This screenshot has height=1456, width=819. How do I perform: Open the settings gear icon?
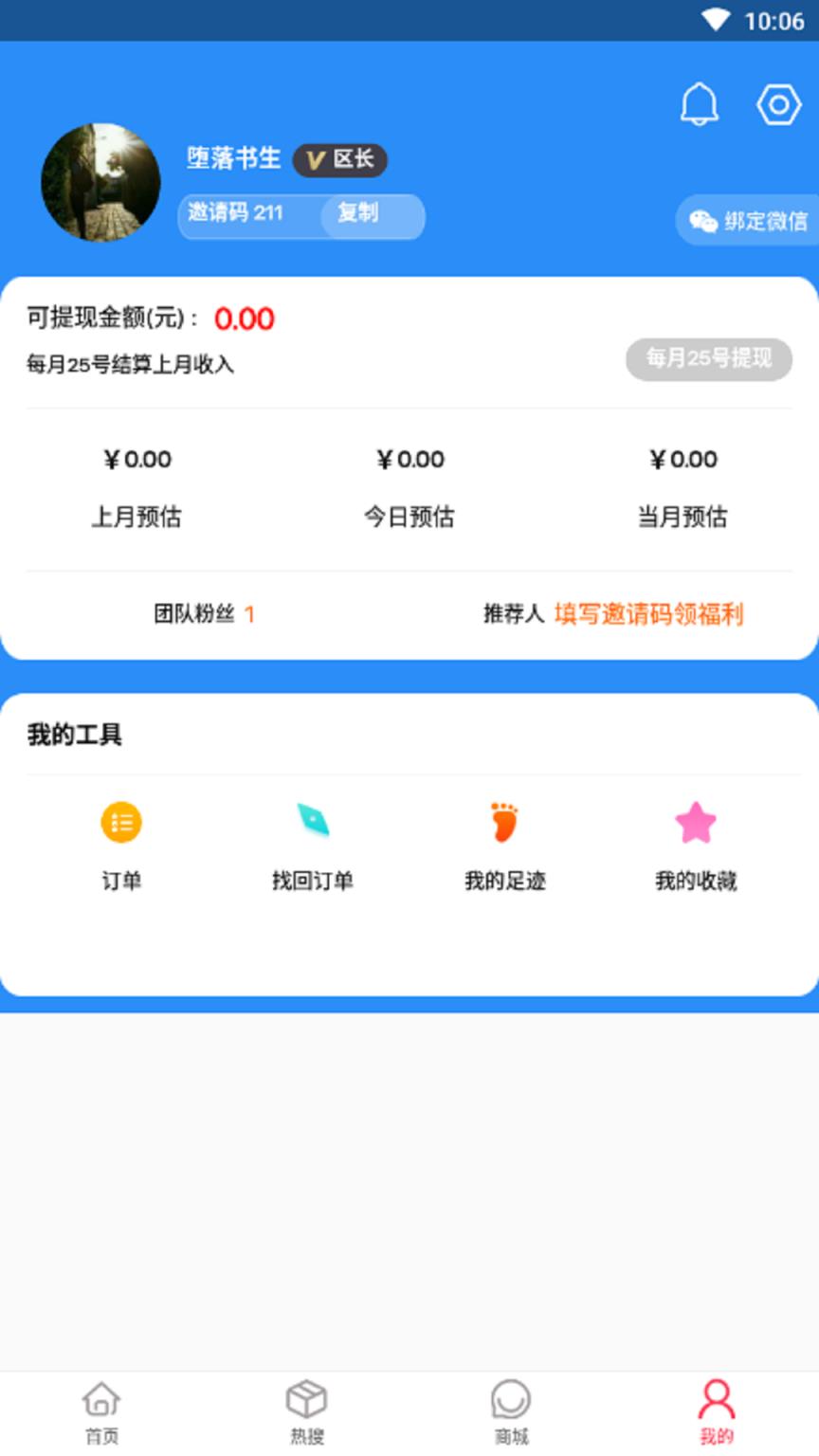[777, 105]
